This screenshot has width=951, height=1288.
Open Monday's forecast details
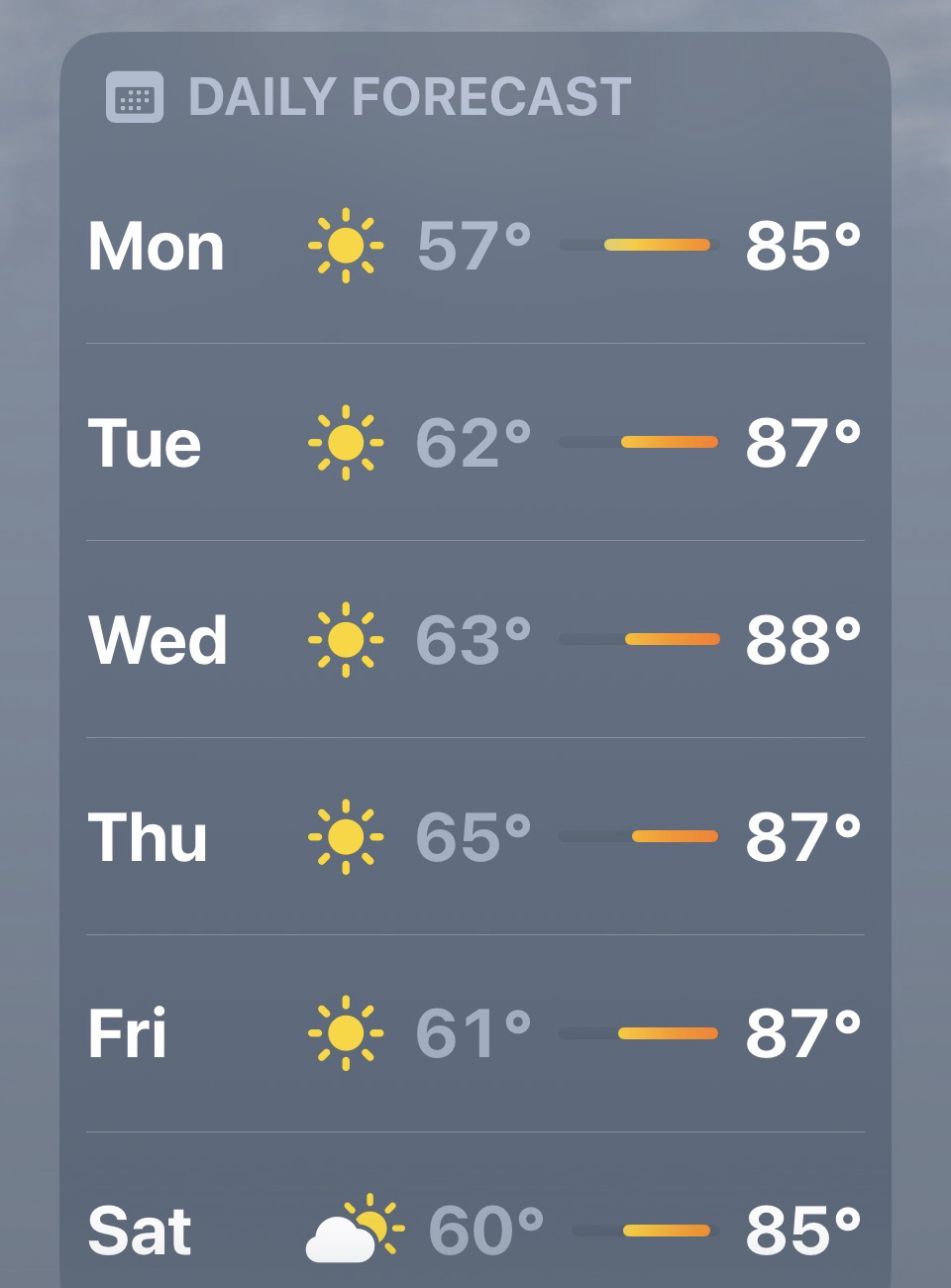(475, 245)
